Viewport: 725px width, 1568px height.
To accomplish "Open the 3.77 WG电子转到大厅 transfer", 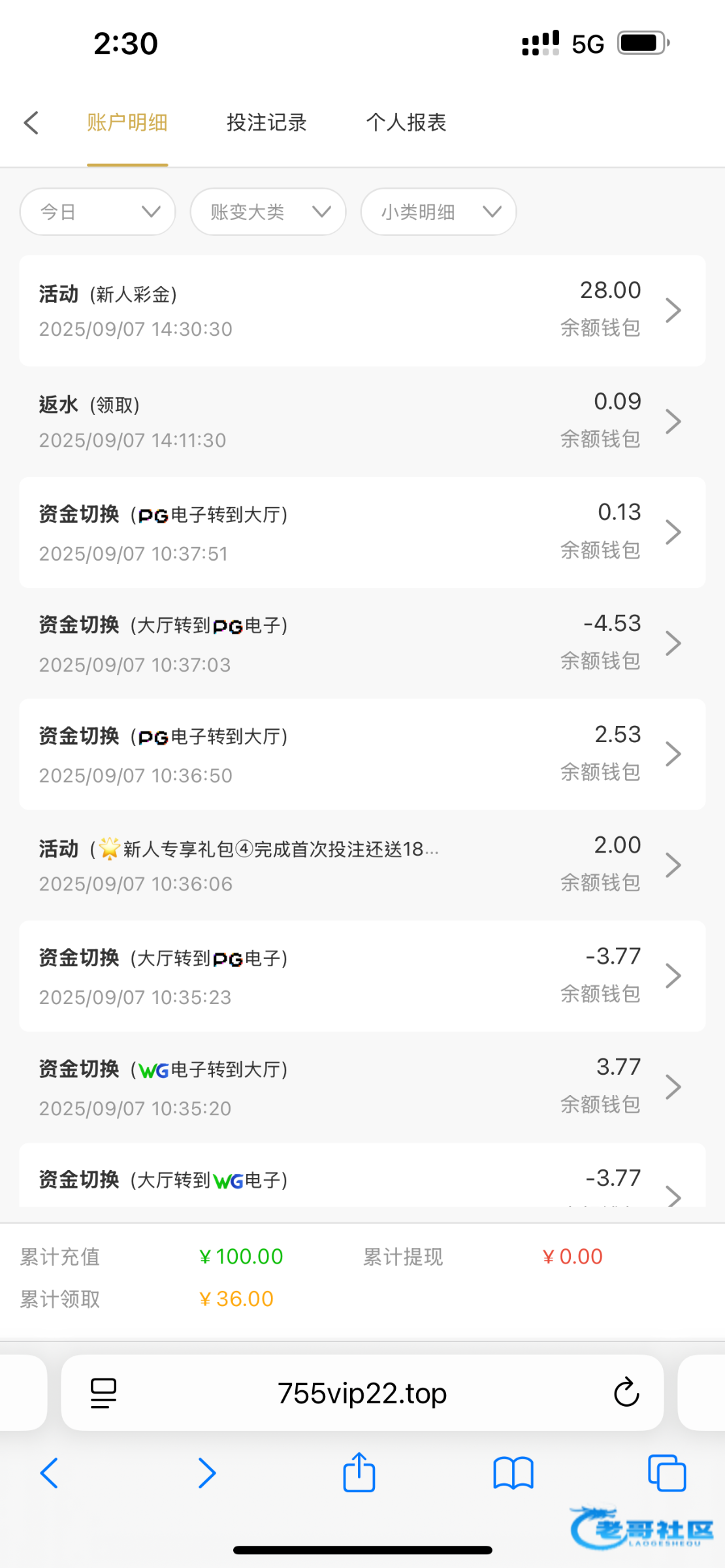I will tap(362, 1087).
